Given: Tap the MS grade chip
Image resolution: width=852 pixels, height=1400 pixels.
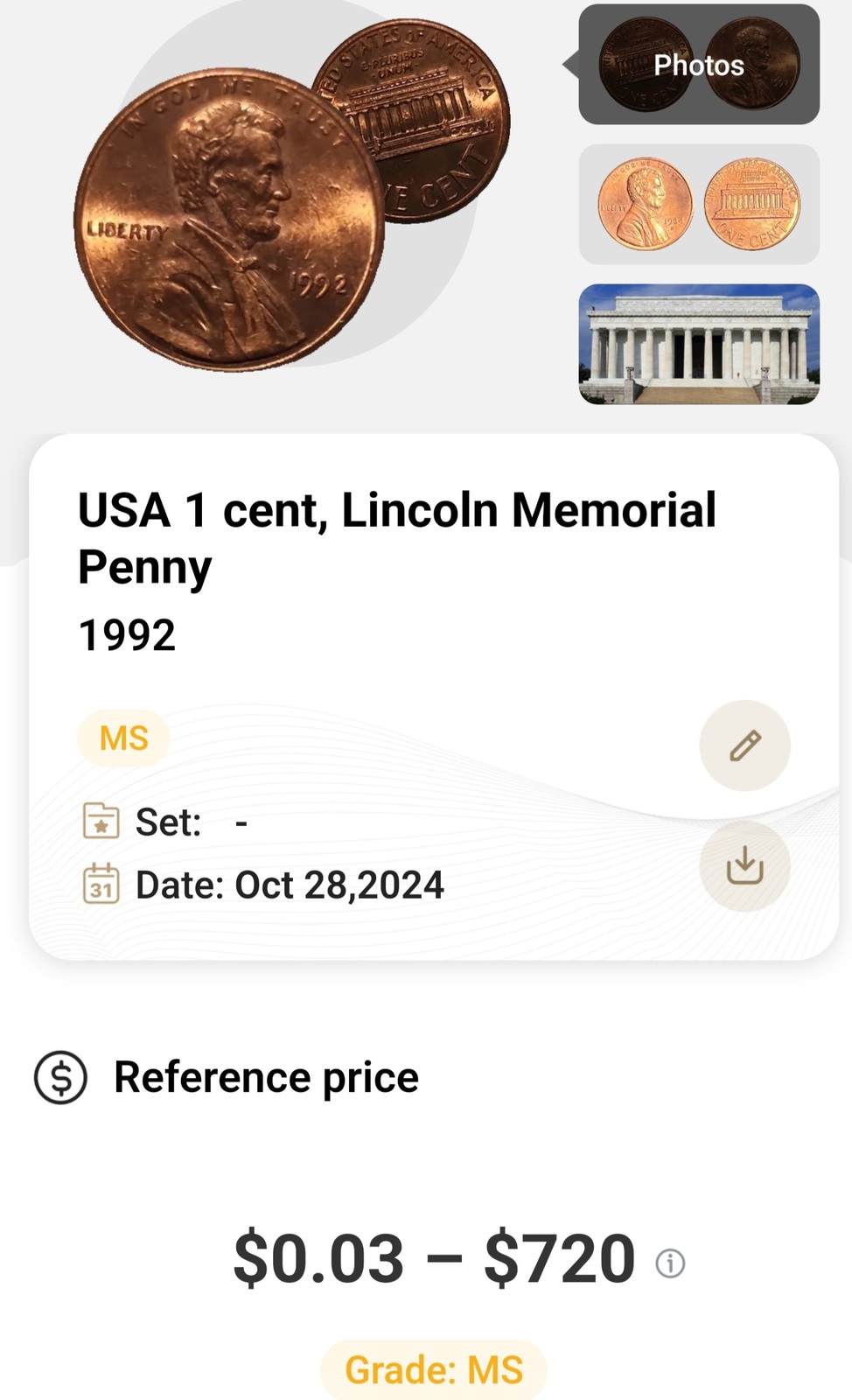Looking at the screenshot, I should click(x=123, y=738).
